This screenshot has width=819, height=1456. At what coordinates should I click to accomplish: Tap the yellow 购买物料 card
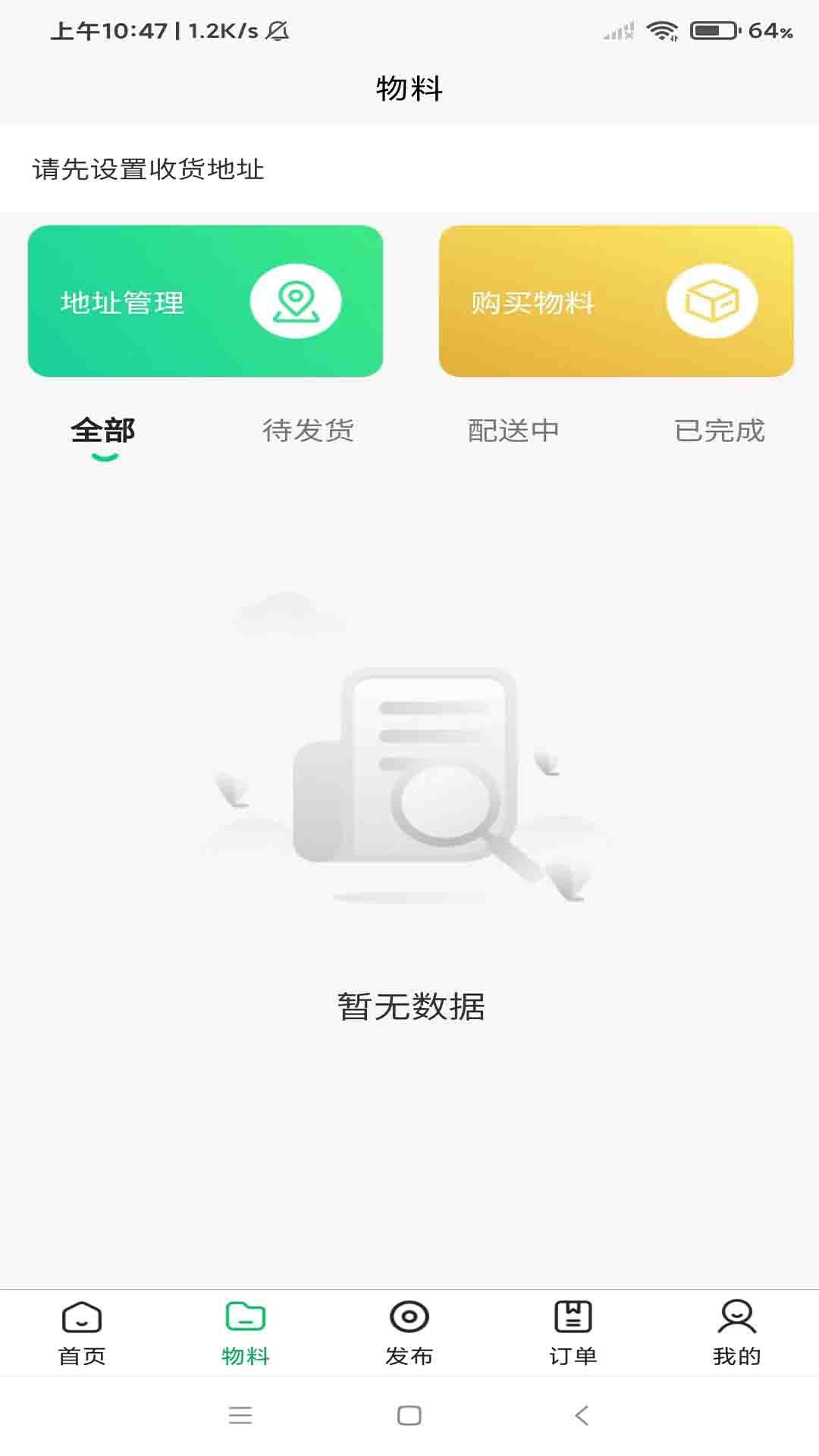pyautogui.click(x=614, y=300)
